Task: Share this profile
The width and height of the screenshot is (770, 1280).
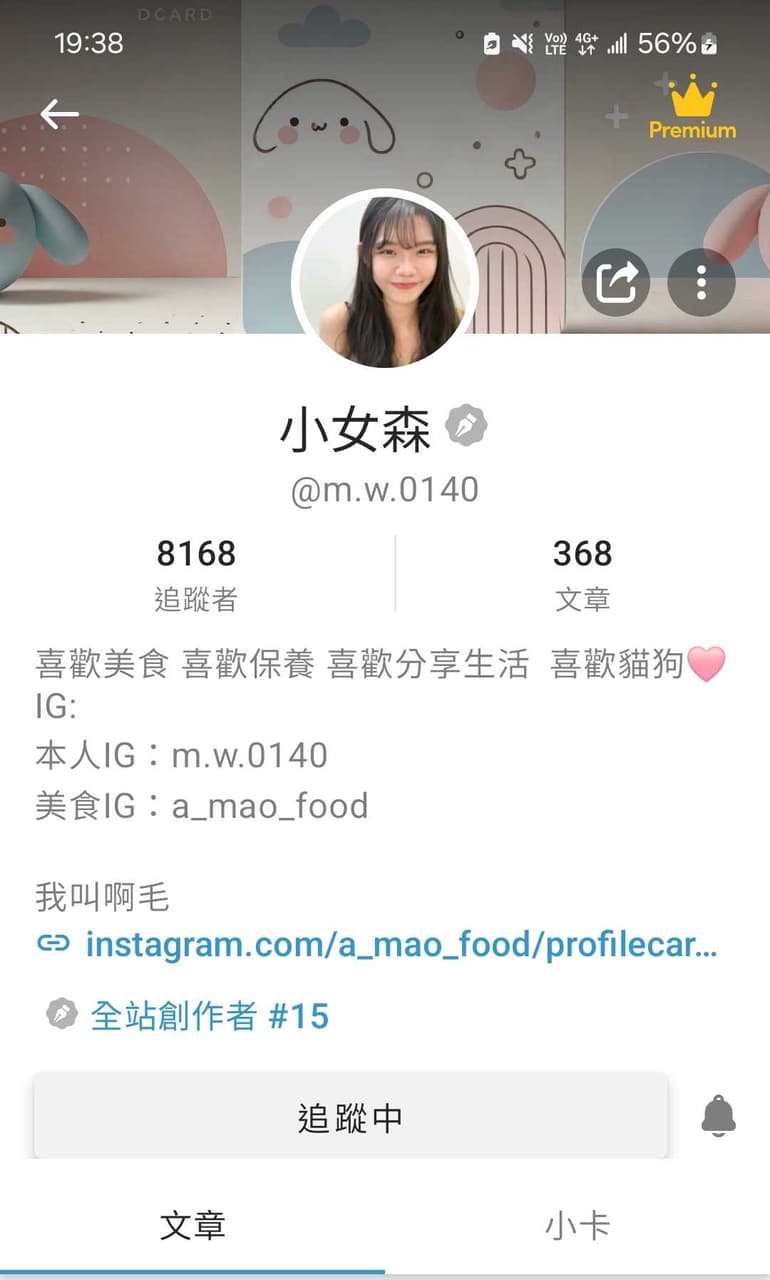Action: [616, 282]
